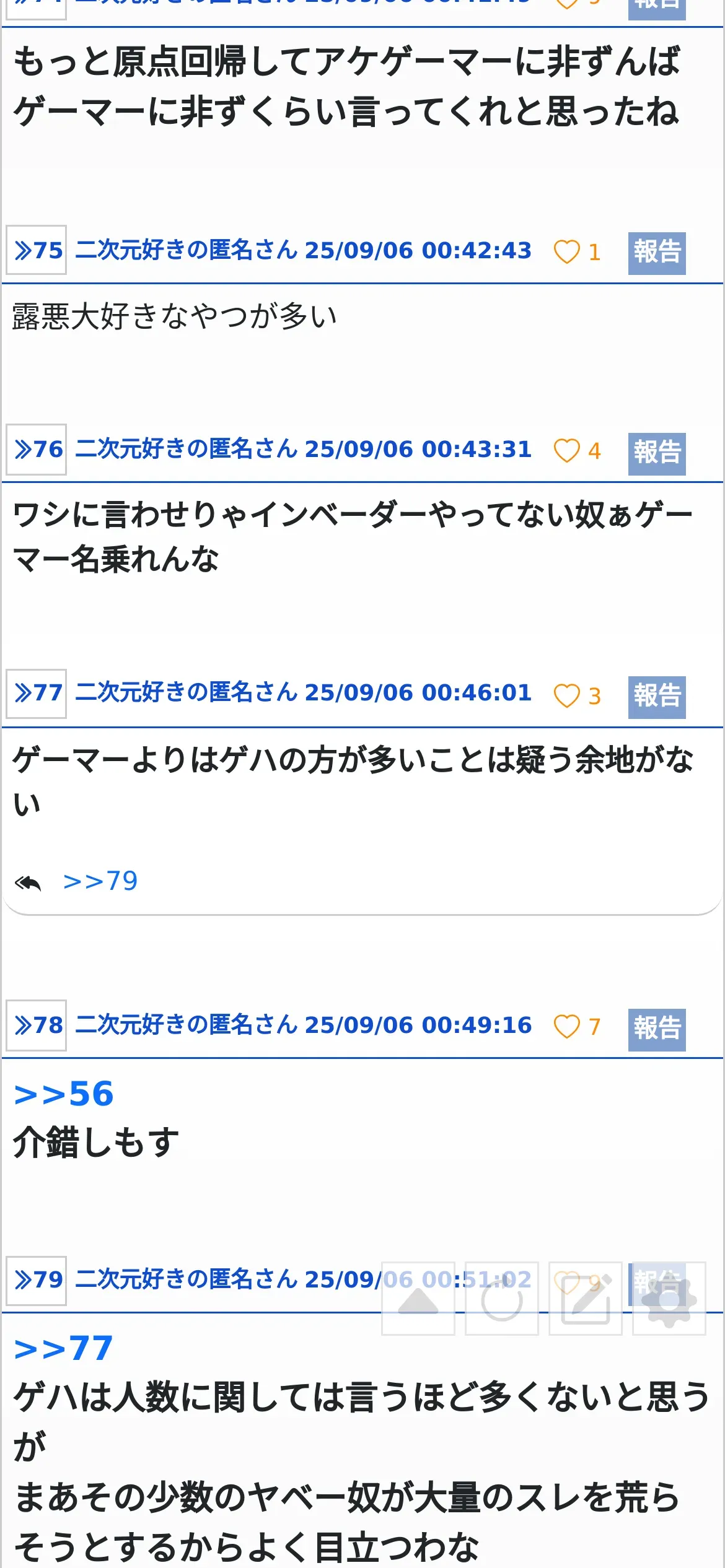Image resolution: width=725 pixels, height=1568 pixels.
Task: Jump to quoted post >>56
Action: pos(64,1094)
